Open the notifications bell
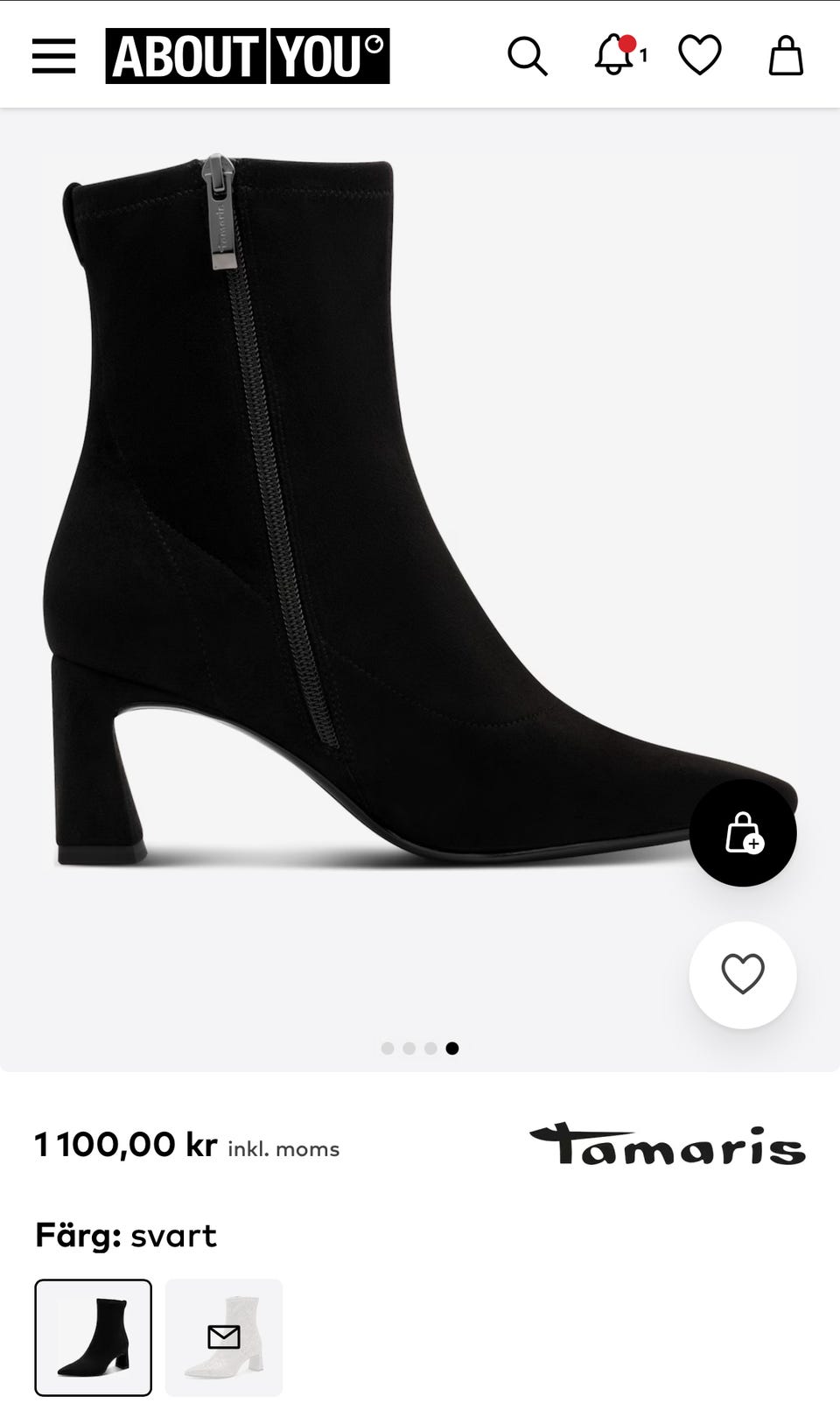This screenshot has height=1424, width=840. click(615, 57)
